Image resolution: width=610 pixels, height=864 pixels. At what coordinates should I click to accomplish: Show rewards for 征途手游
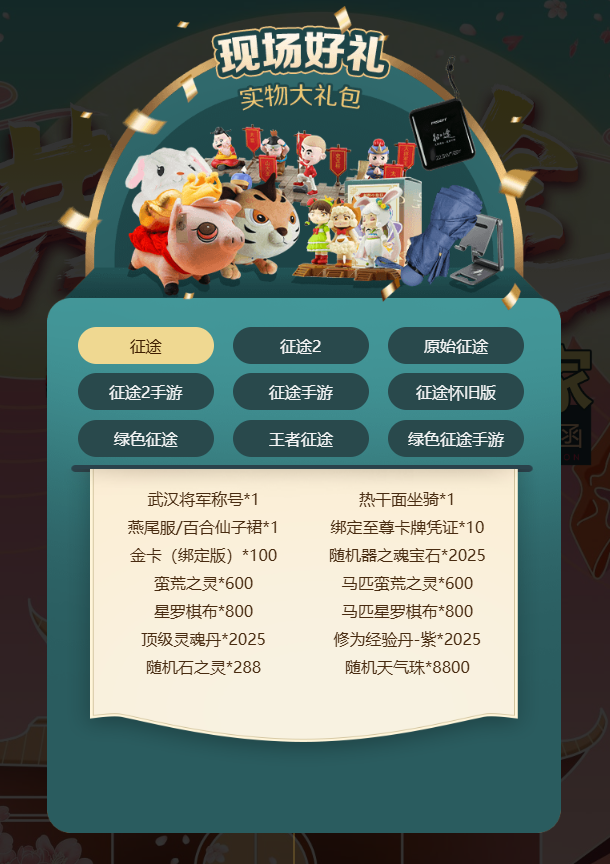pos(301,392)
